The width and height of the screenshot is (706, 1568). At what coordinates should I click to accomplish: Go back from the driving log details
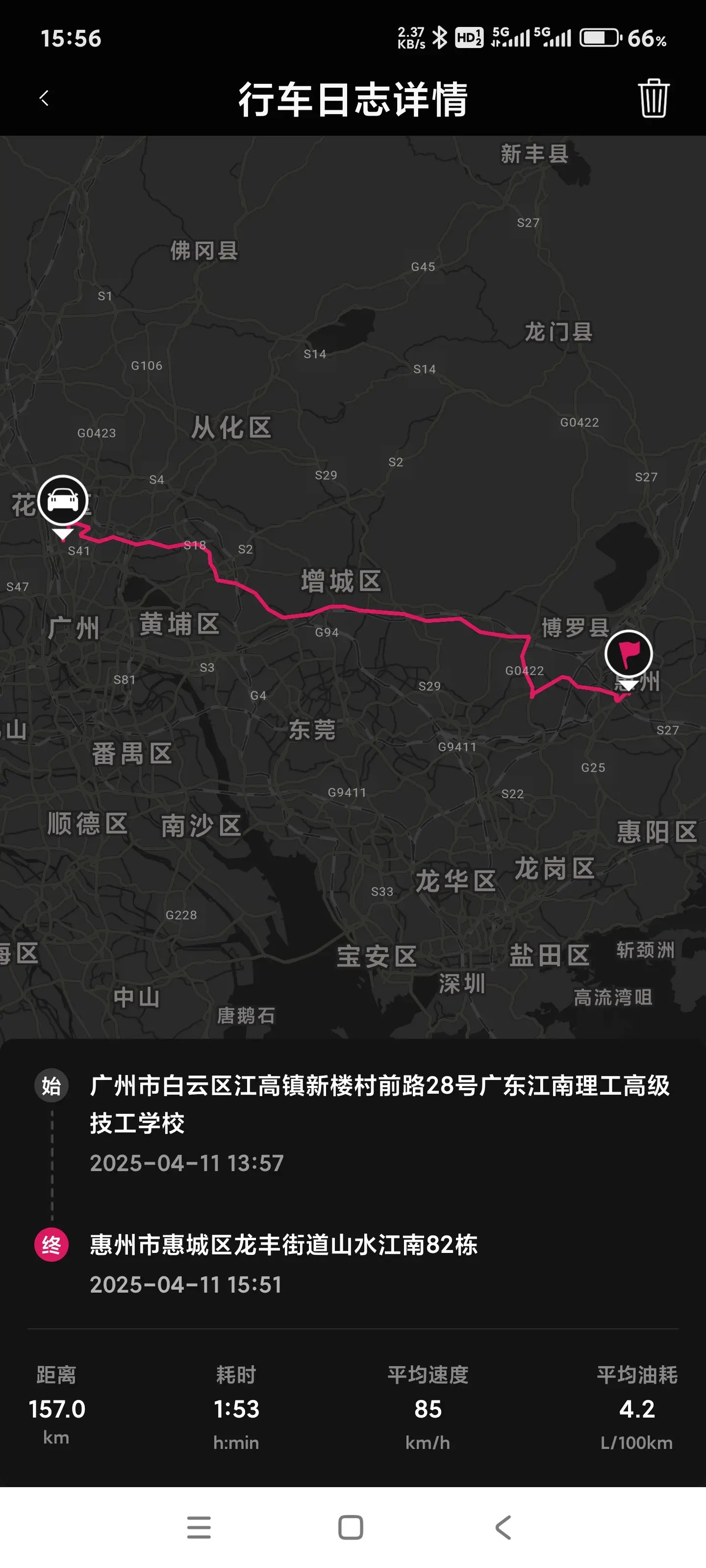click(45, 98)
